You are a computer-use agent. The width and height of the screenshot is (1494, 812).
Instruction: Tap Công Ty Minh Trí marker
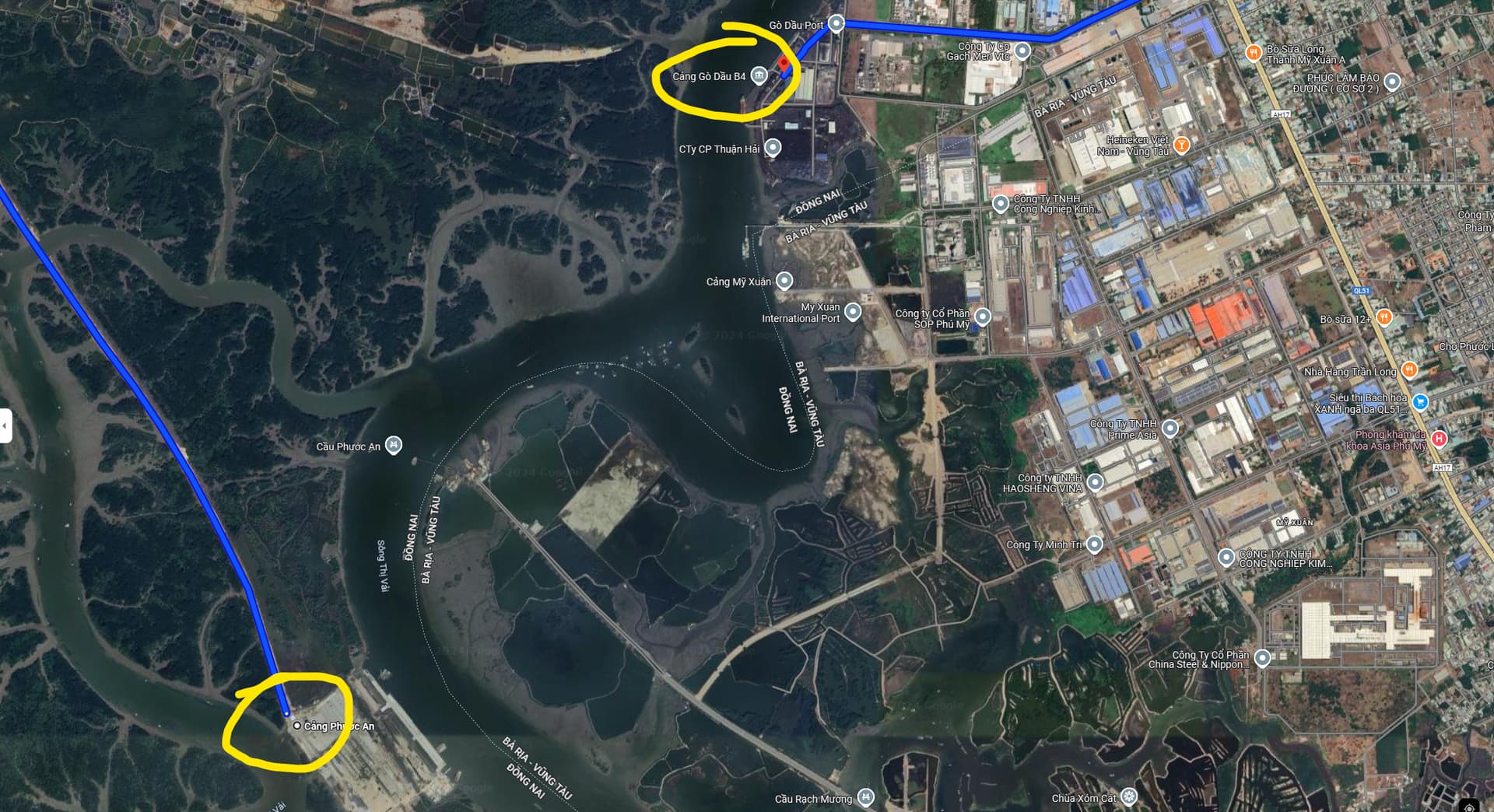click(1094, 544)
